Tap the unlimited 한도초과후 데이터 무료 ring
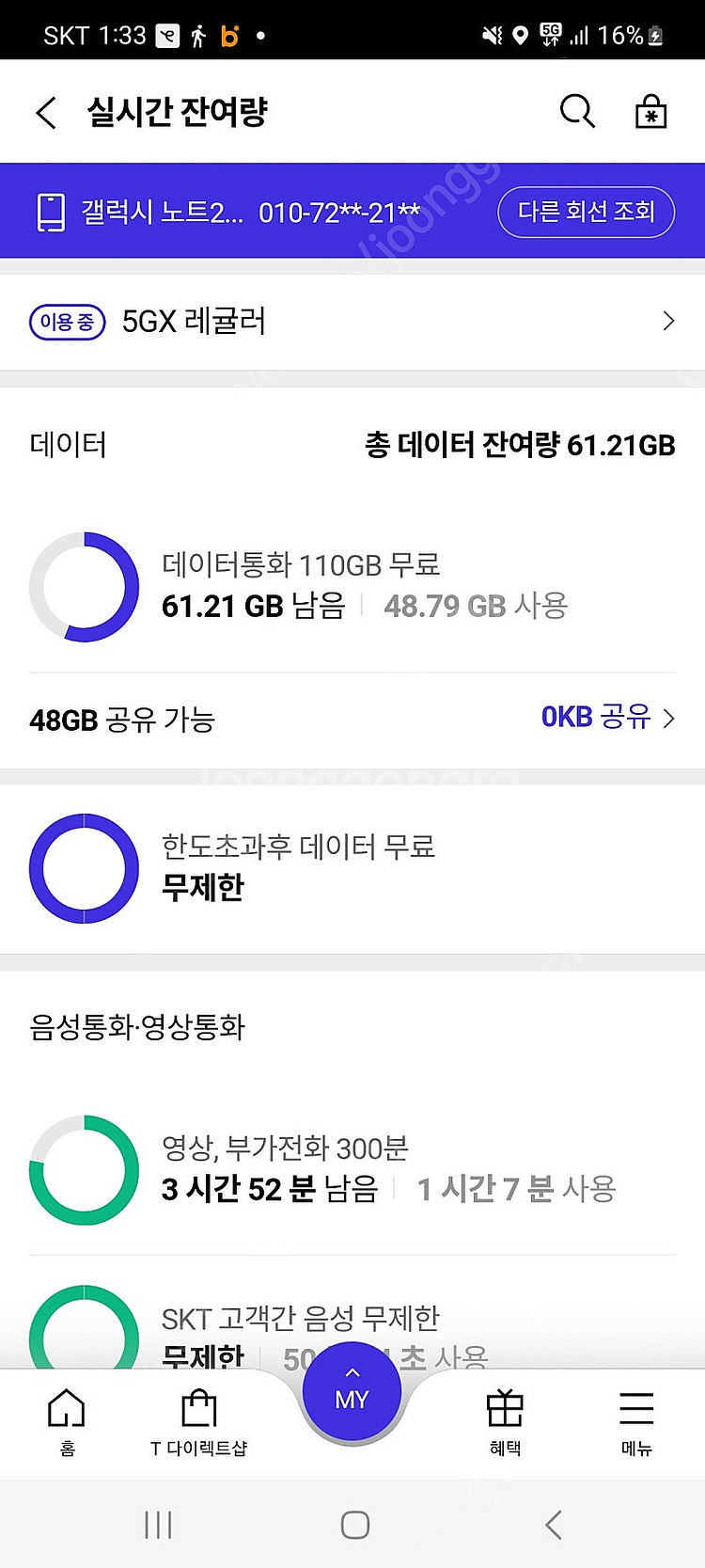Screen dimensions: 705x1568 pyautogui.click(x=85, y=867)
